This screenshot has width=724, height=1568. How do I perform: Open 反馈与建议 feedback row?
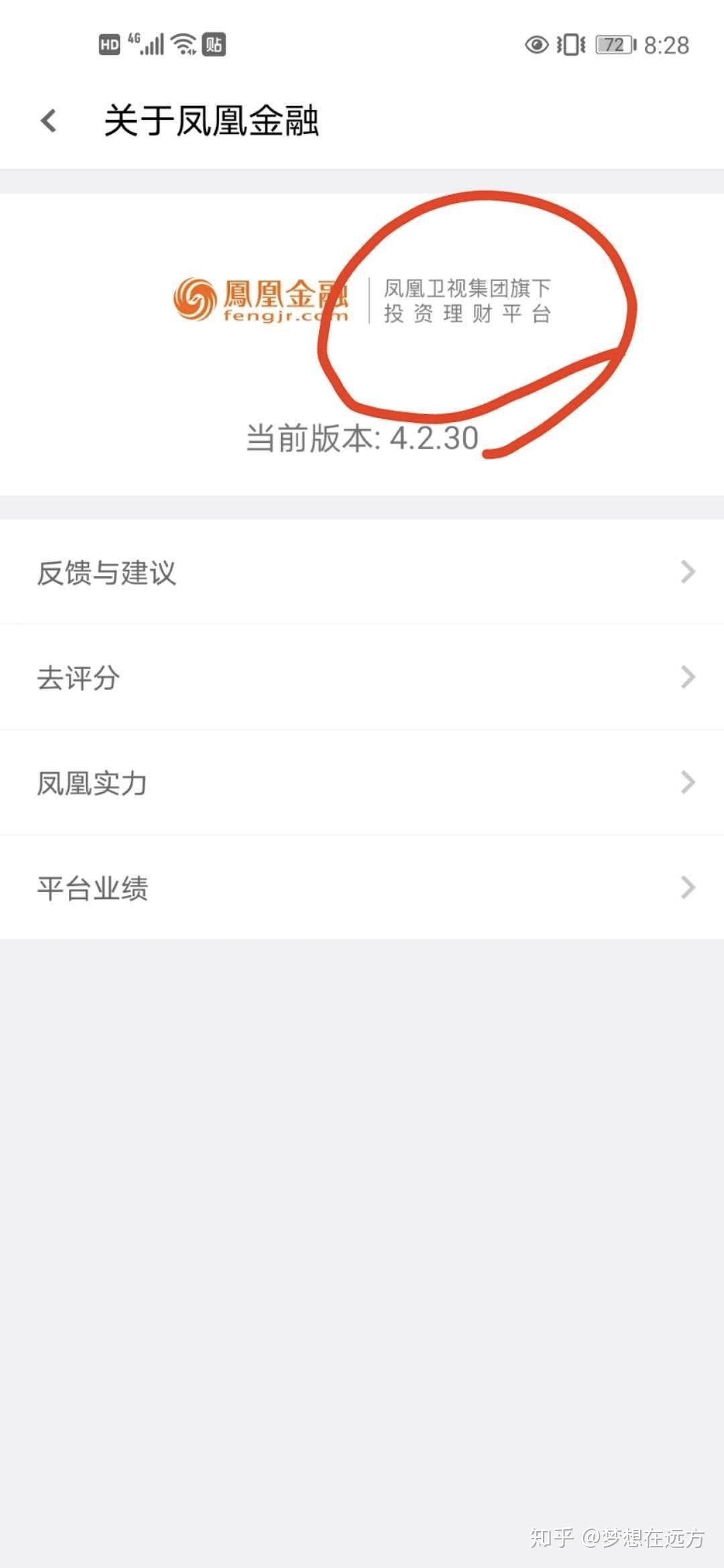[362, 572]
